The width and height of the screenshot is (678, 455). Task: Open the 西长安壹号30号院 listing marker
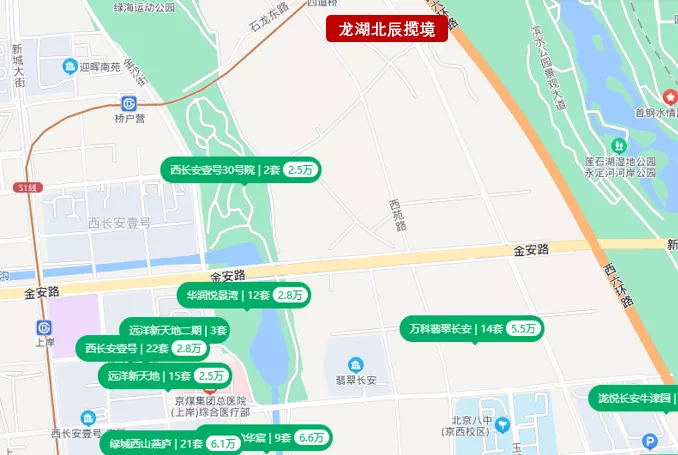tap(241, 170)
